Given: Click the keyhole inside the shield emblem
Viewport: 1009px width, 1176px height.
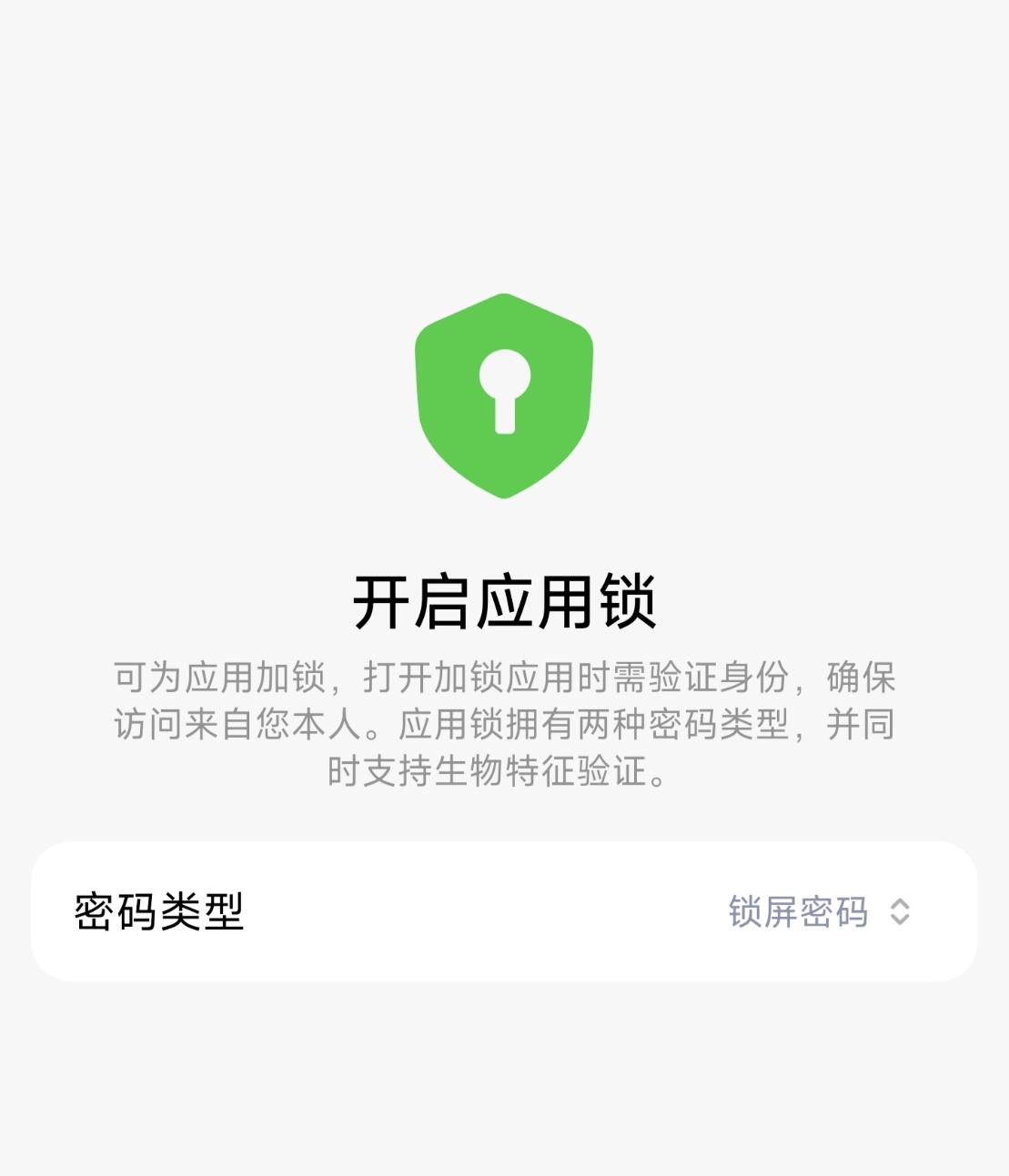Looking at the screenshot, I should point(504,387).
